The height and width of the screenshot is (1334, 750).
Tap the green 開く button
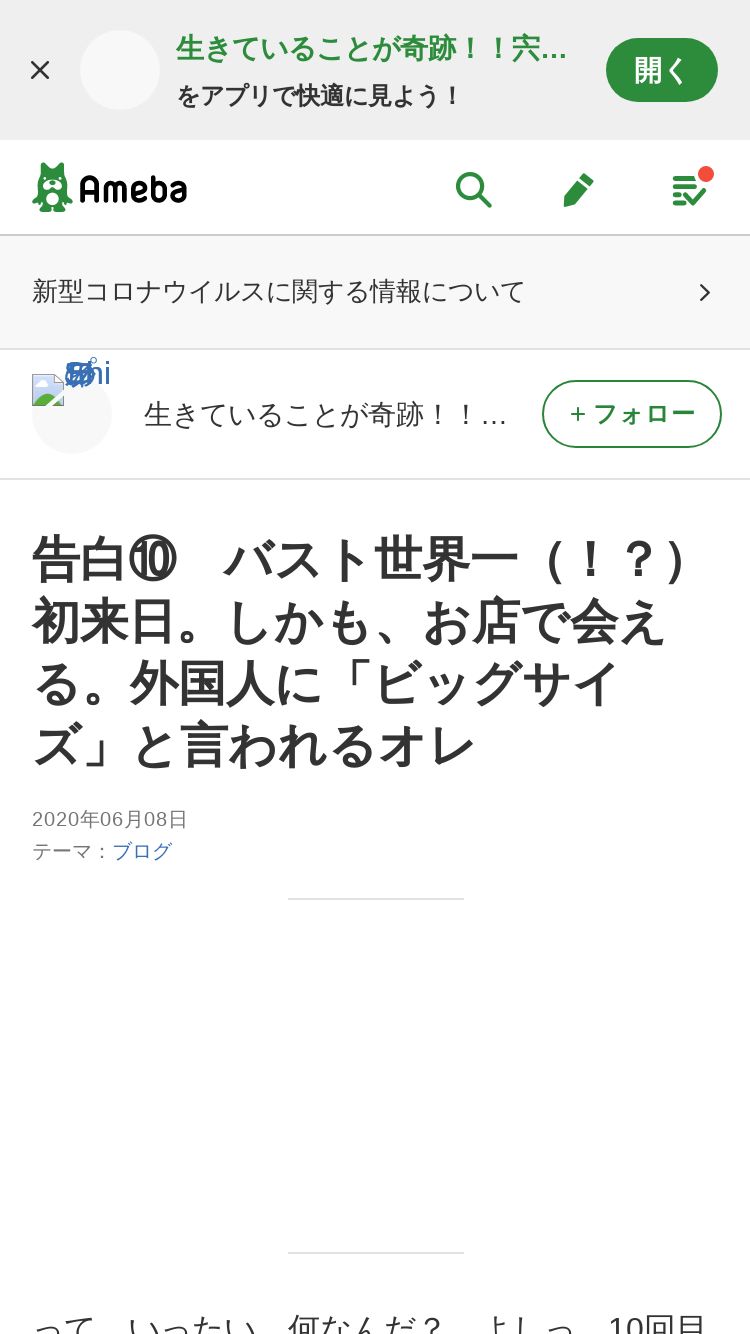[x=661, y=70]
